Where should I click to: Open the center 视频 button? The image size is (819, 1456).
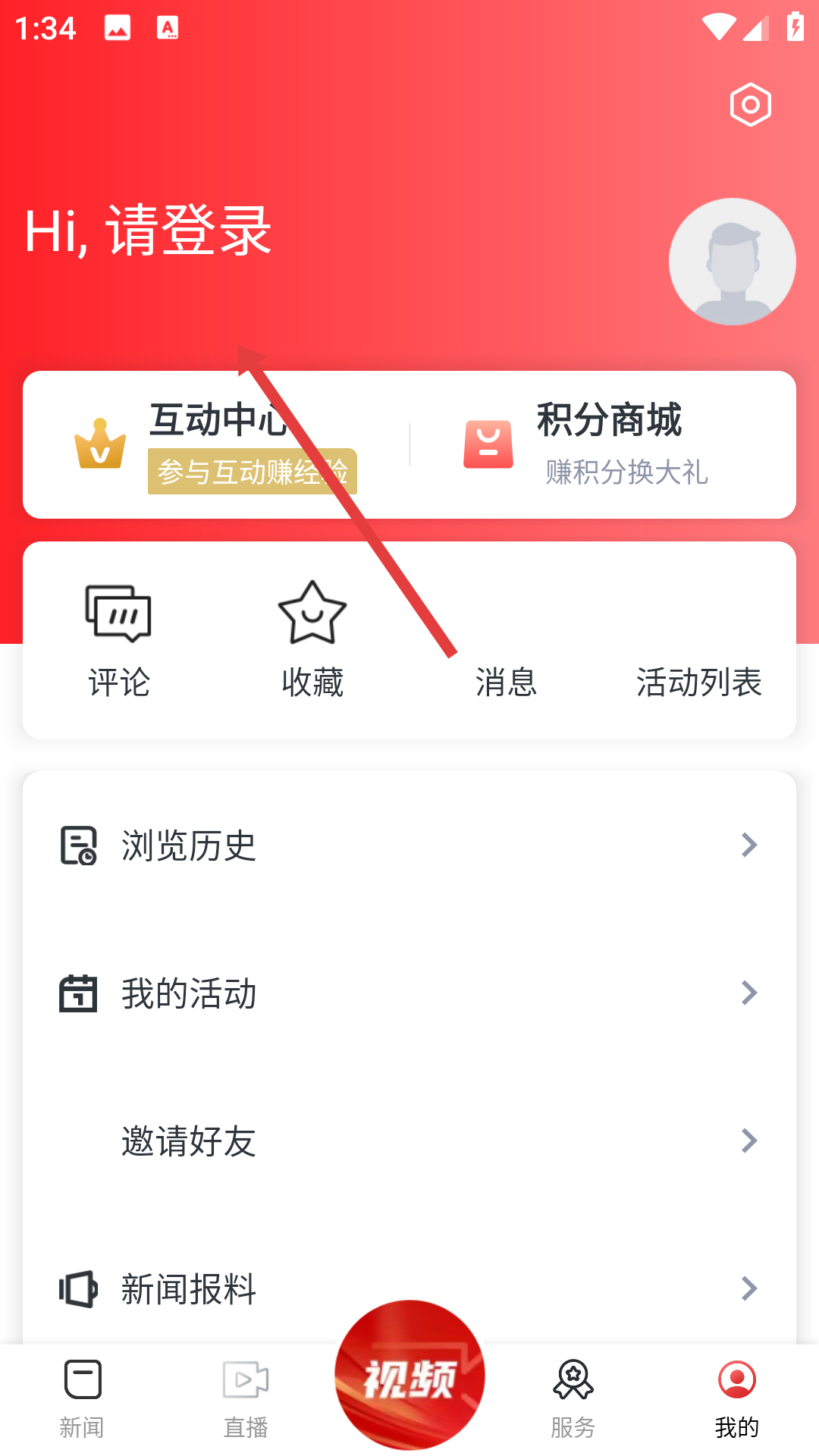pyautogui.click(x=409, y=1376)
